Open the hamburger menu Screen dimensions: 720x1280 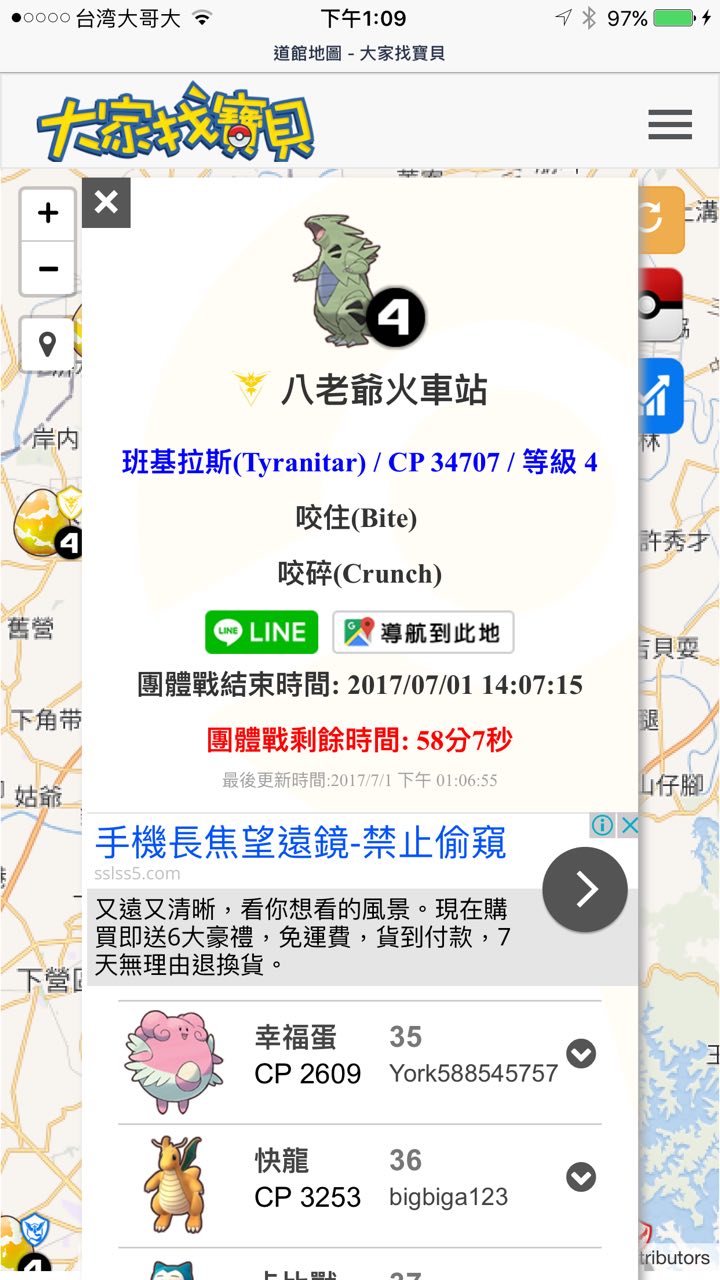pyautogui.click(x=669, y=124)
